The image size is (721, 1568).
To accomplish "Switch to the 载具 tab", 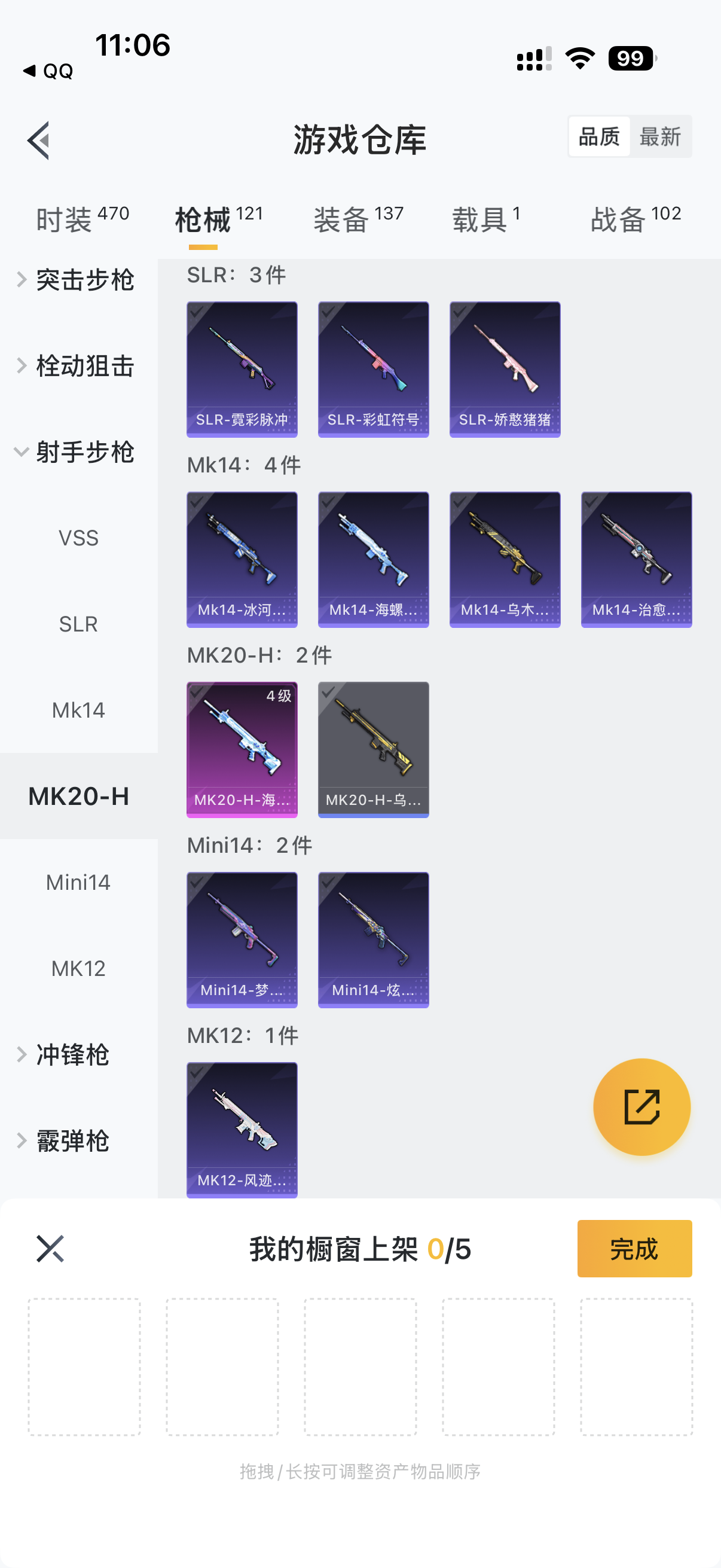I will pos(485,219).
